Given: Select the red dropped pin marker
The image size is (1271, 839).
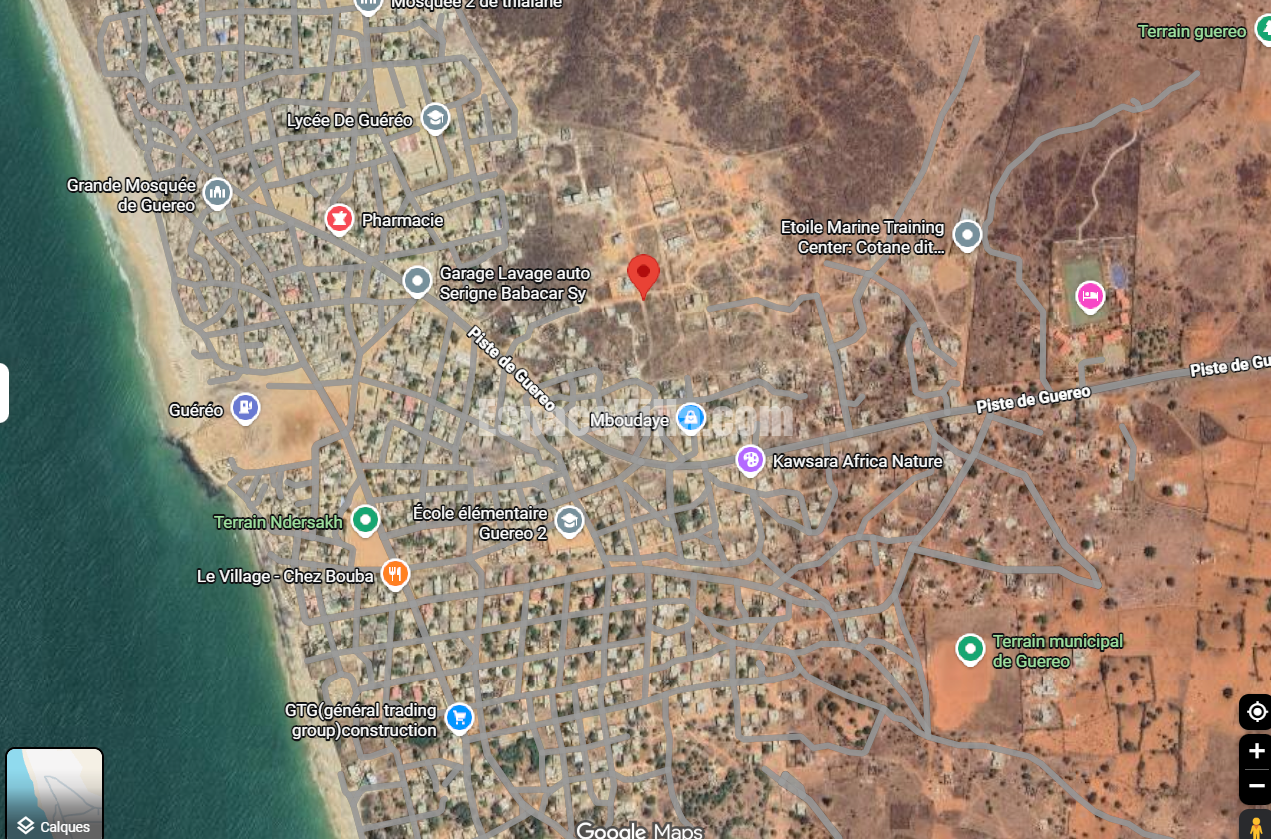Looking at the screenshot, I should coord(643,276).
